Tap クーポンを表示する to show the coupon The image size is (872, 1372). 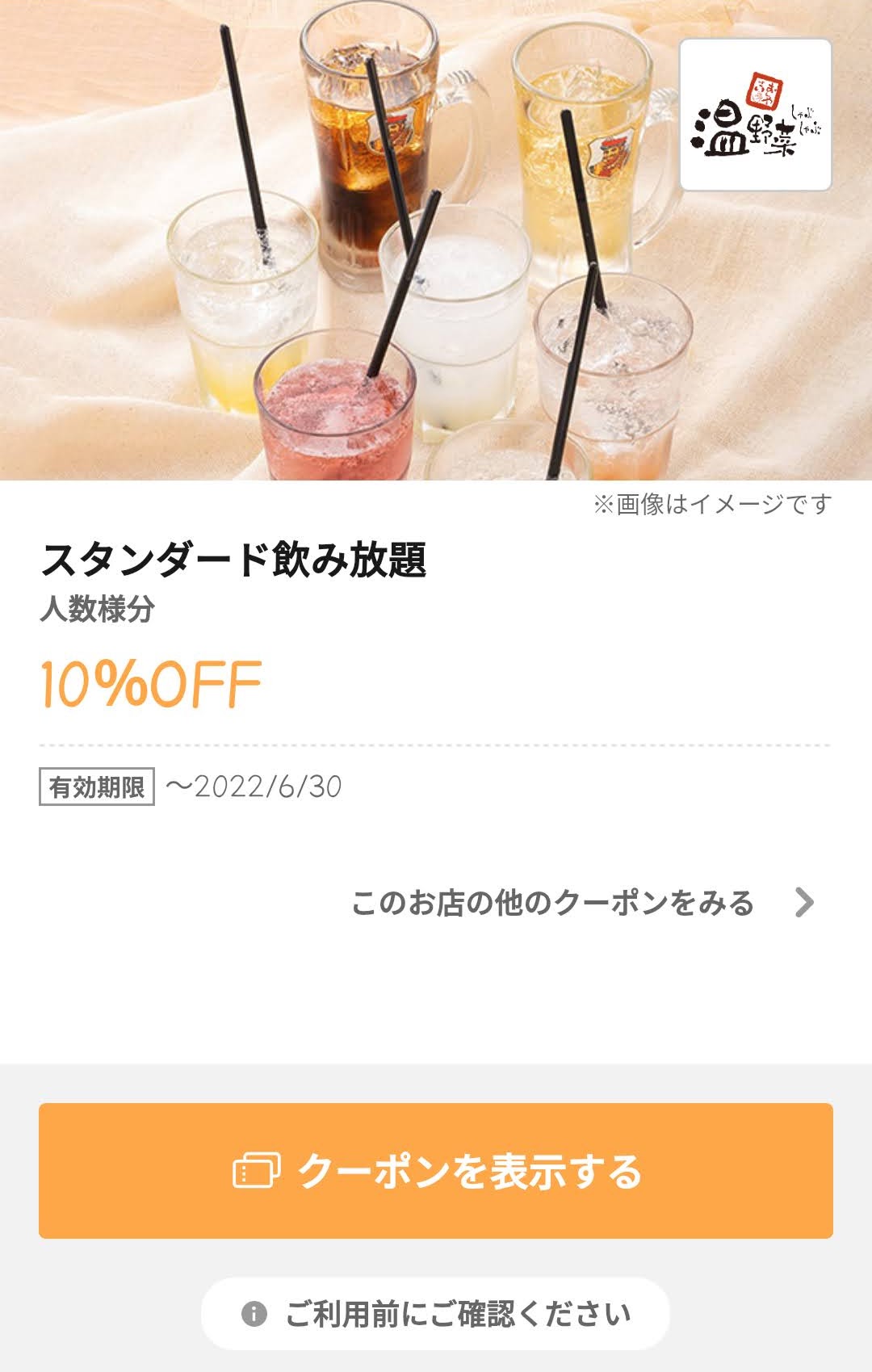[x=436, y=1170]
